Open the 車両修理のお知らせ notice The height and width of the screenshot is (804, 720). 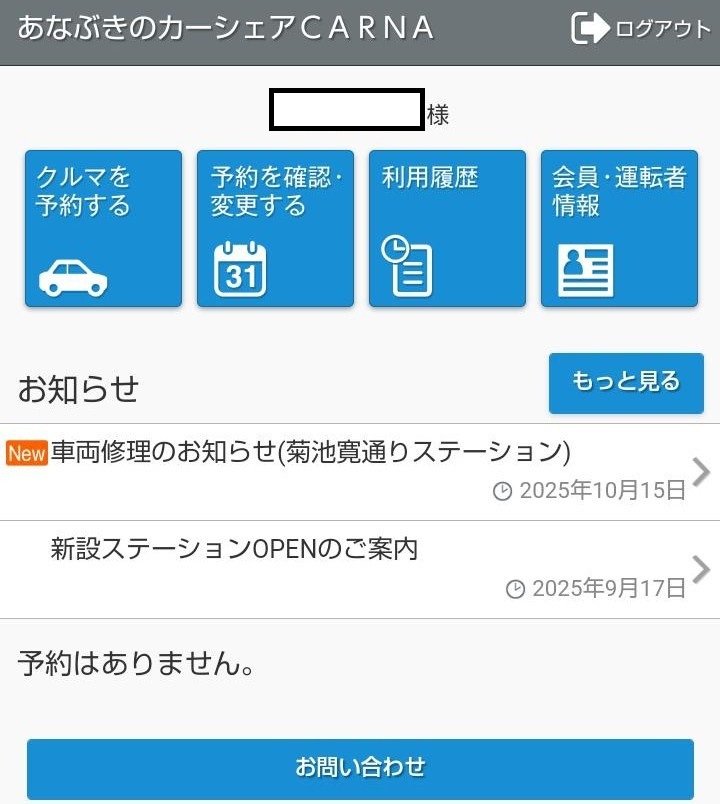[360, 471]
